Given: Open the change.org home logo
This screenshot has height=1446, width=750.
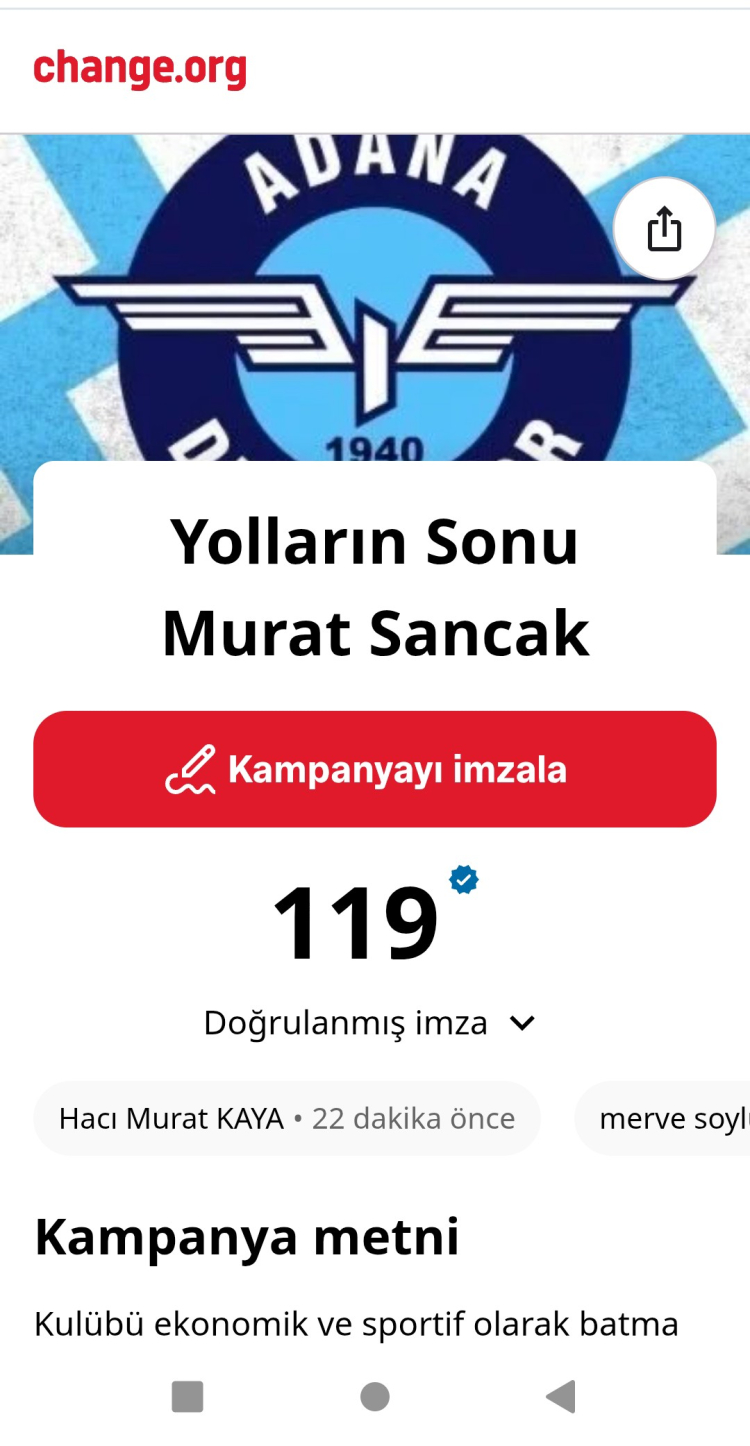Looking at the screenshot, I should click(140, 69).
